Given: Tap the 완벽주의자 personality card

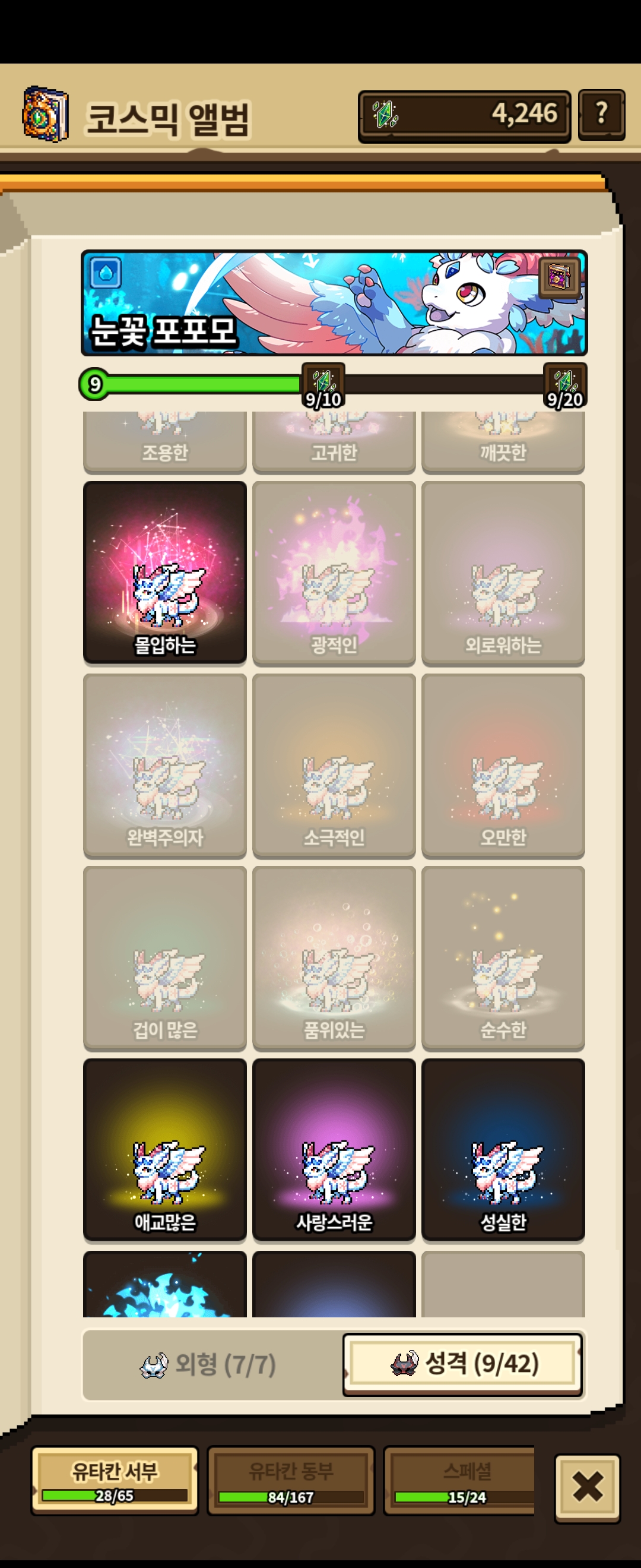Looking at the screenshot, I should pos(165,764).
